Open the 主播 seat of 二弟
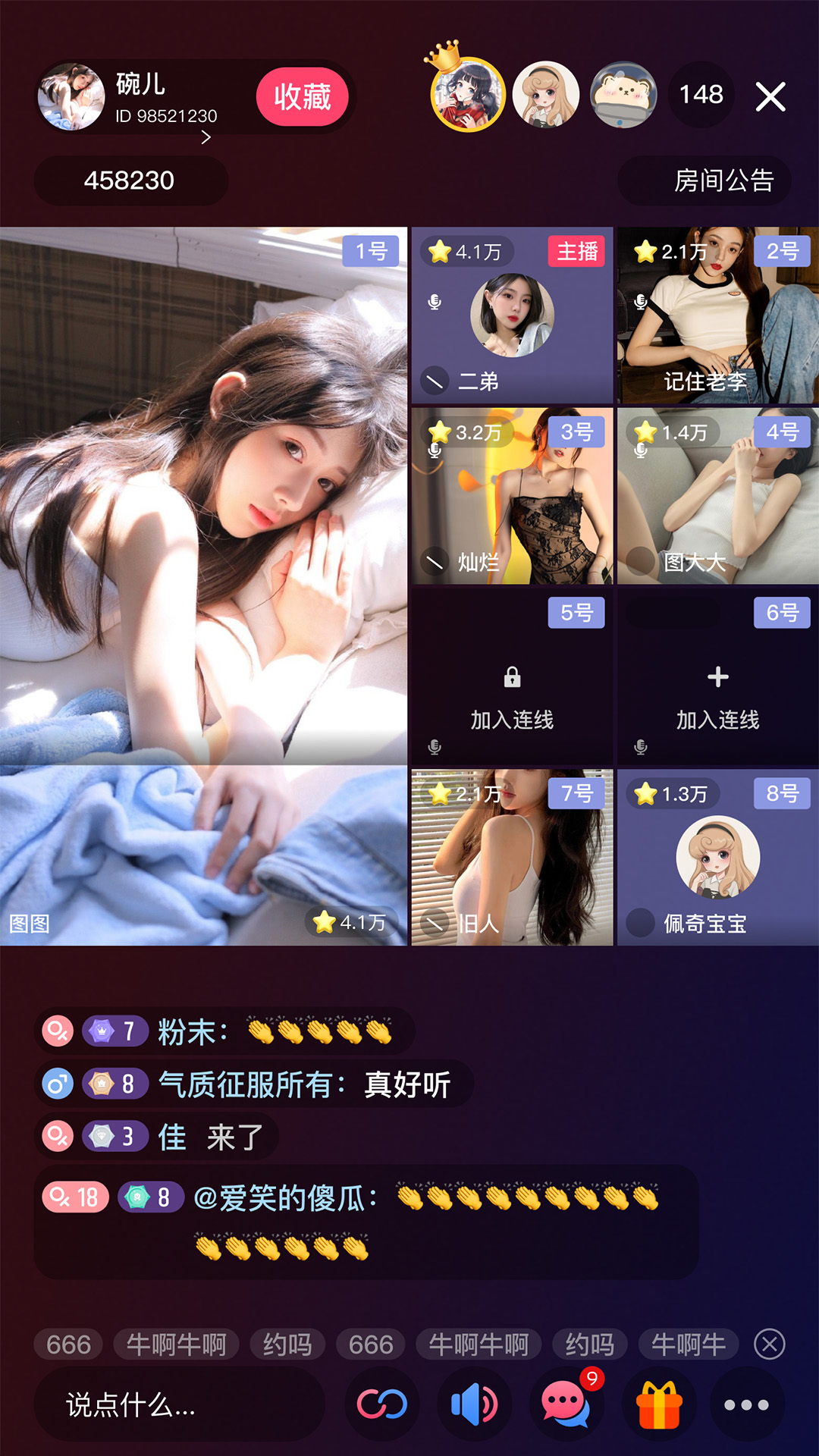The width and height of the screenshot is (819, 1456). point(512,315)
